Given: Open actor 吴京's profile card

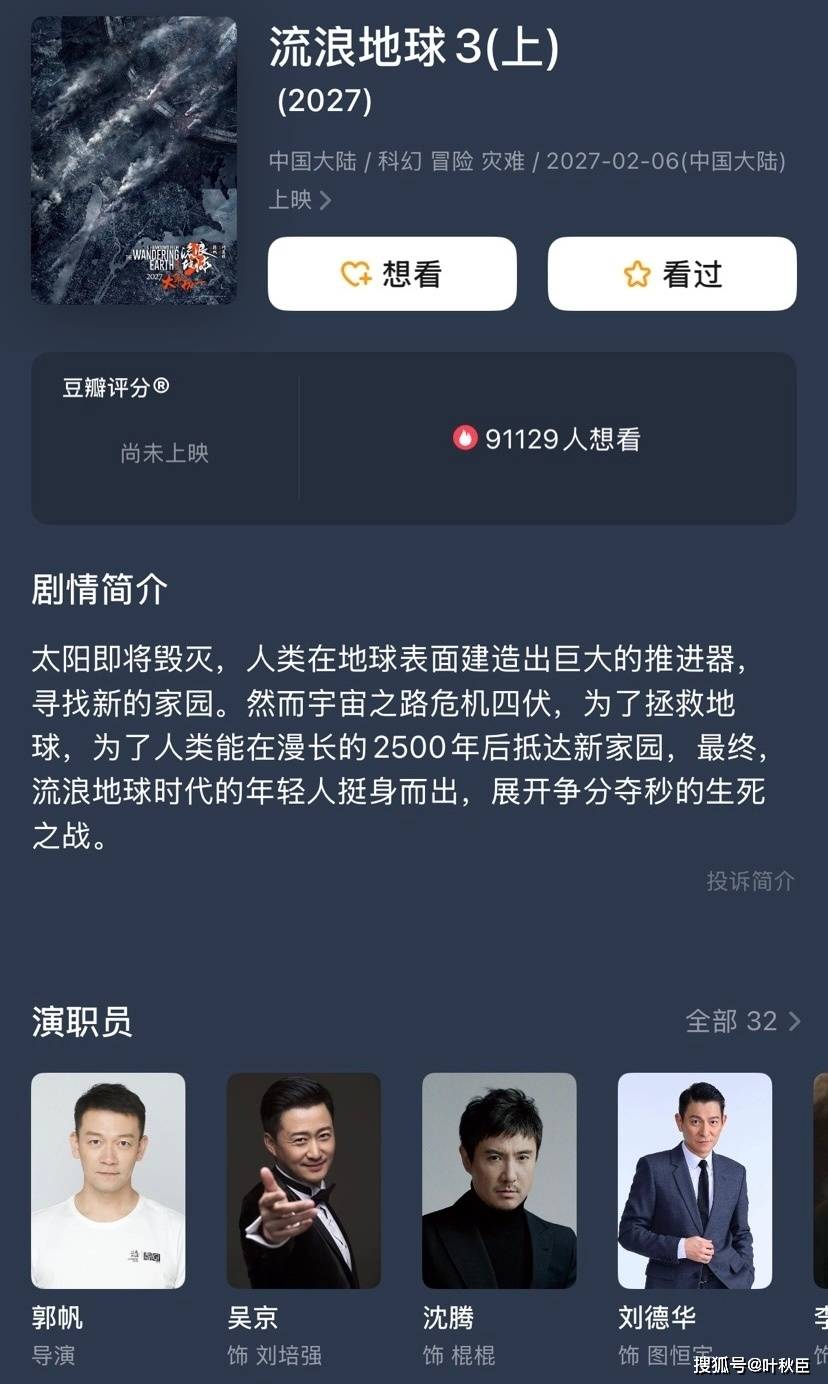Looking at the screenshot, I should 303,1181.
